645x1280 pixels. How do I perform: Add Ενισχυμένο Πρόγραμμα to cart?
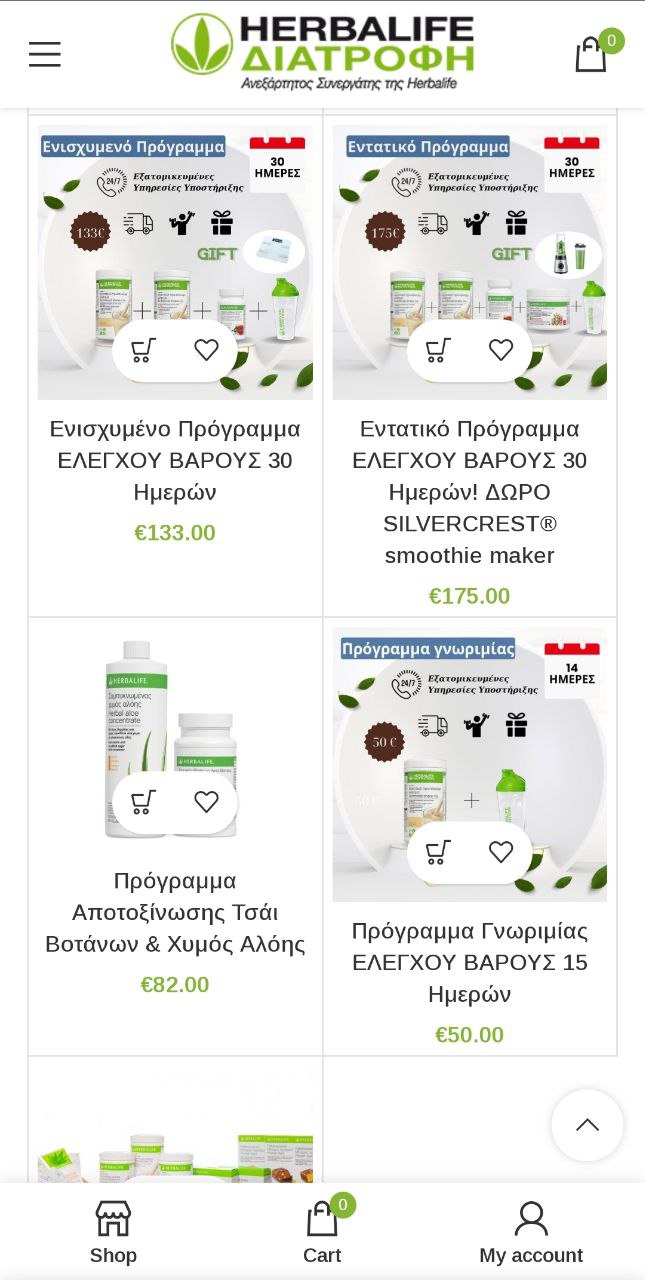pos(144,350)
